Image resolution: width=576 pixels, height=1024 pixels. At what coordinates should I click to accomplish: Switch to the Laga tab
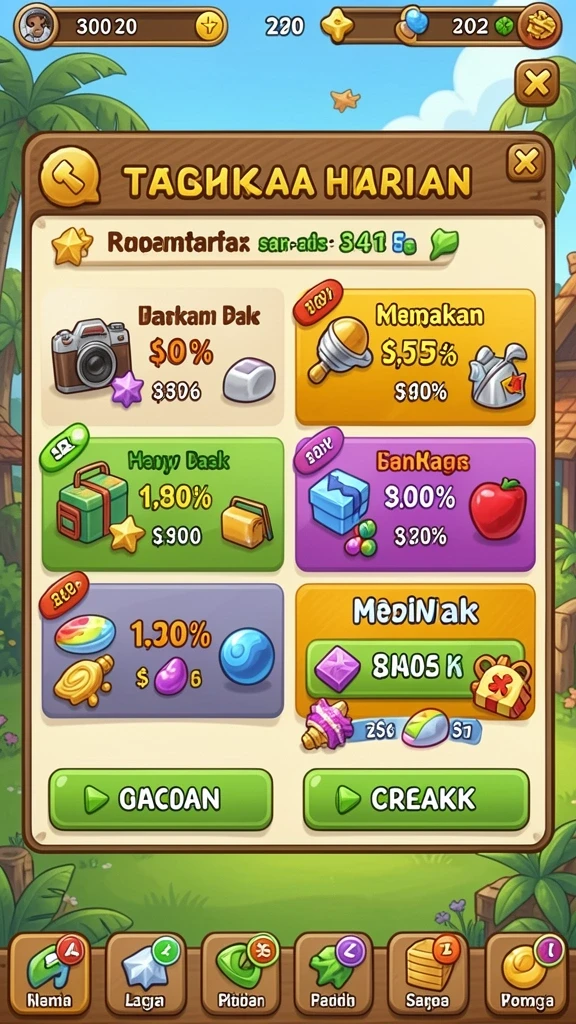point(145,973)
